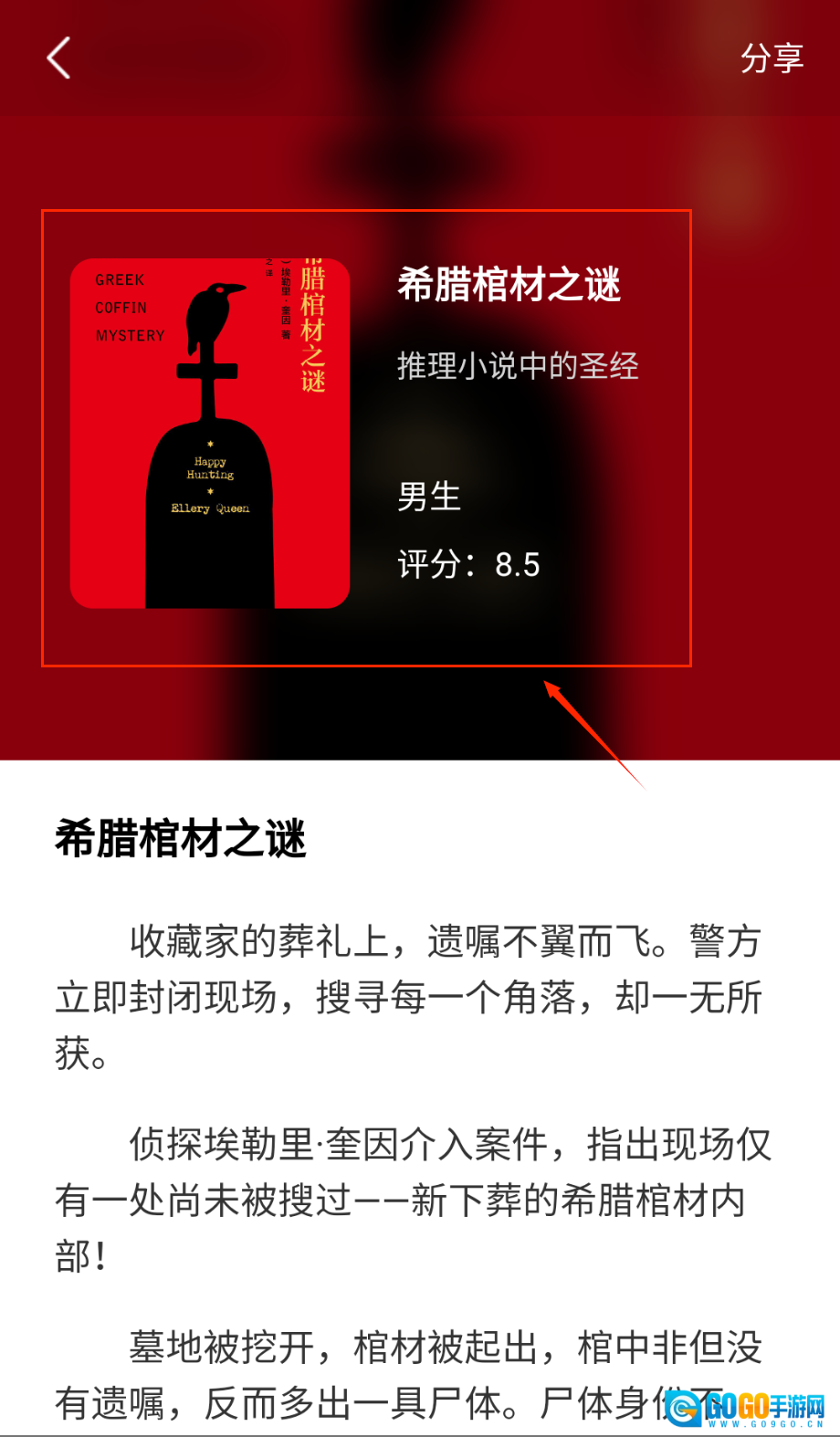Screen dimensions: 840x1437
Task: Go back with the top-left arrow
Action: click(x=58, y=58)
